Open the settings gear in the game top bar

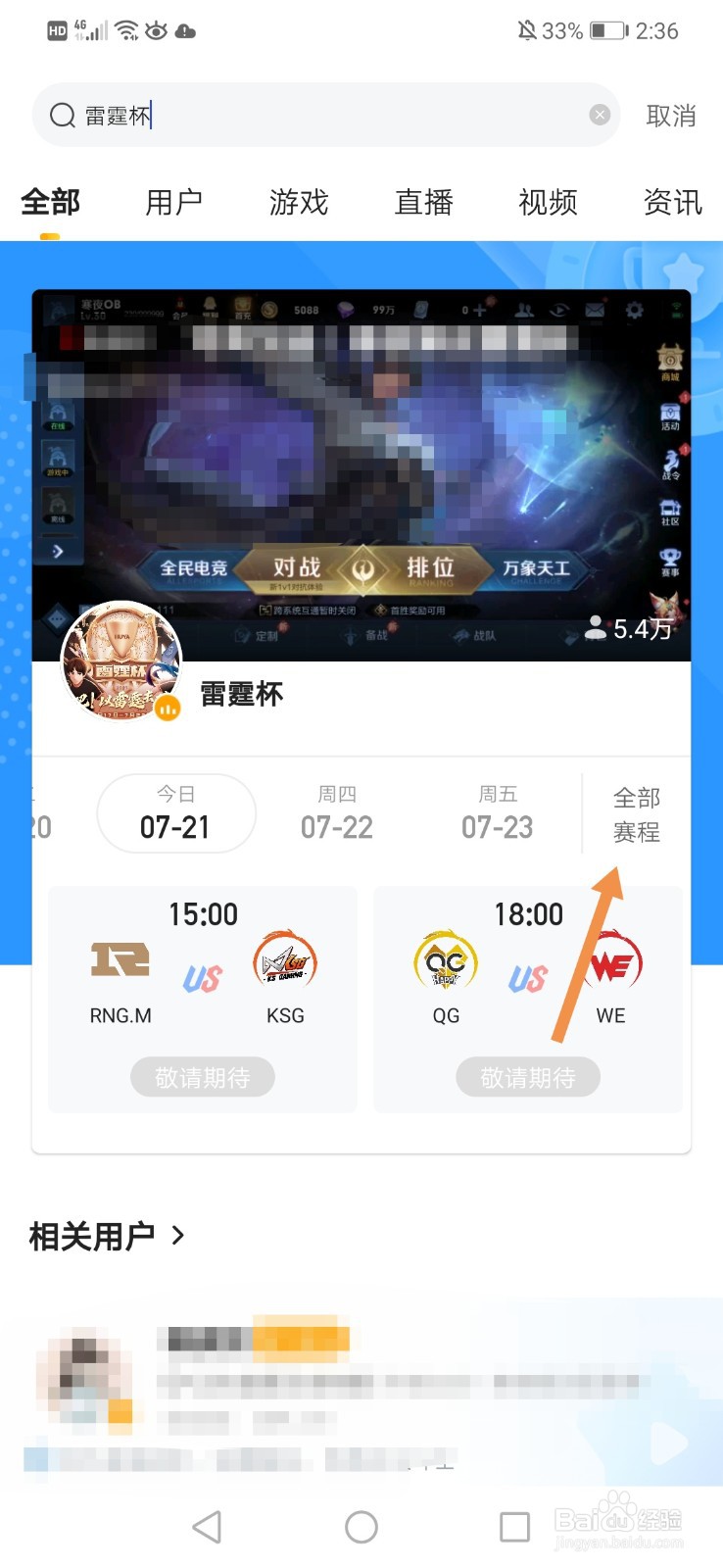click(x=634, y=309)
